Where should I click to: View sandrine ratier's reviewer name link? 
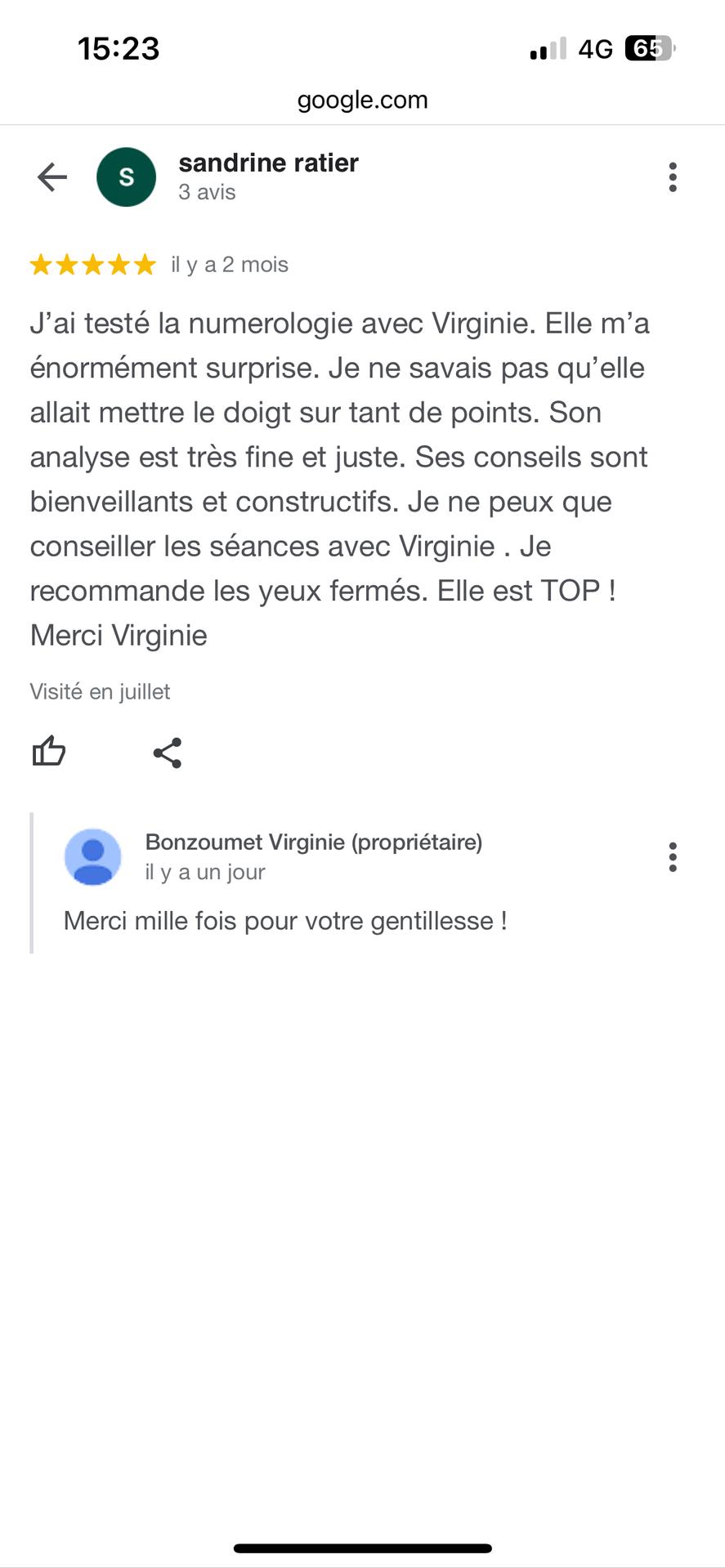coord(268,163)
